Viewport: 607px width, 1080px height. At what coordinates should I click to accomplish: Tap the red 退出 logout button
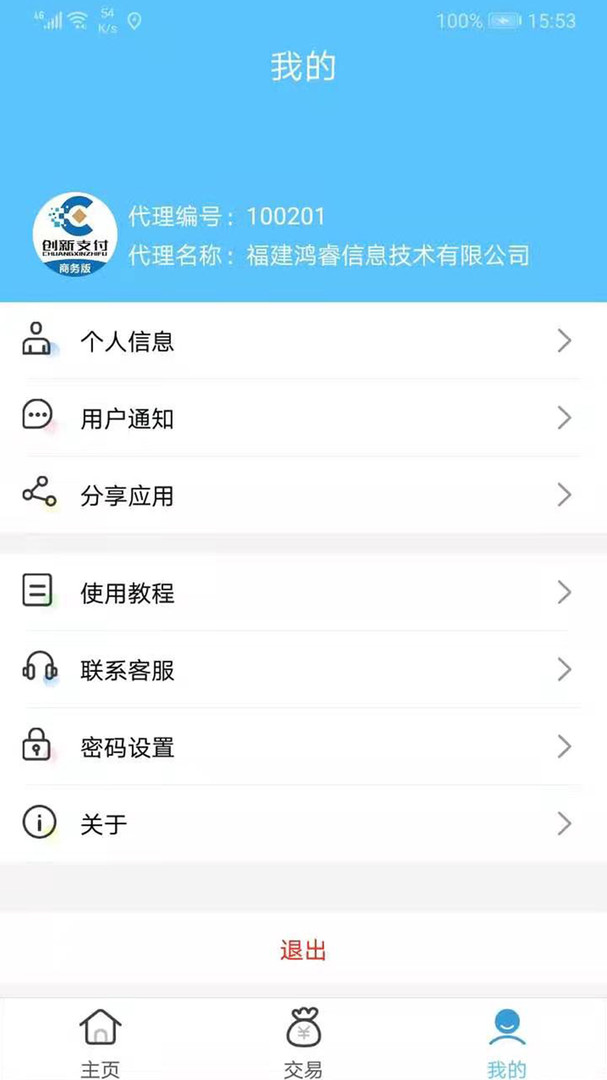pos(303,951)
